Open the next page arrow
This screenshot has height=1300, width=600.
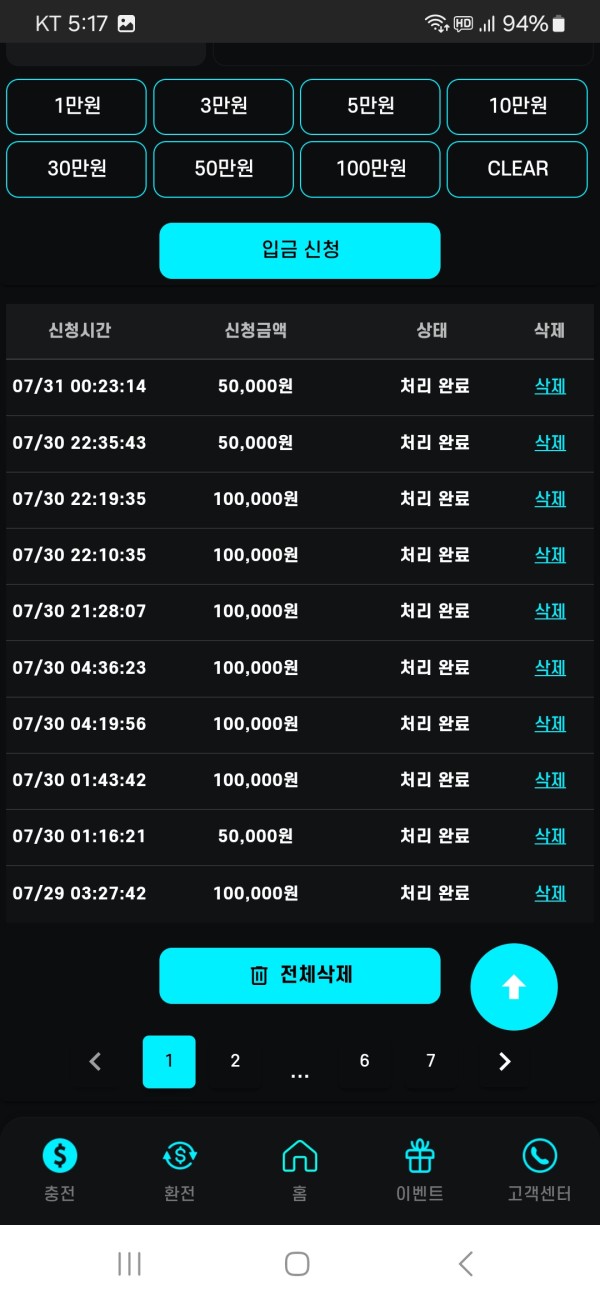coord(504,1061)
